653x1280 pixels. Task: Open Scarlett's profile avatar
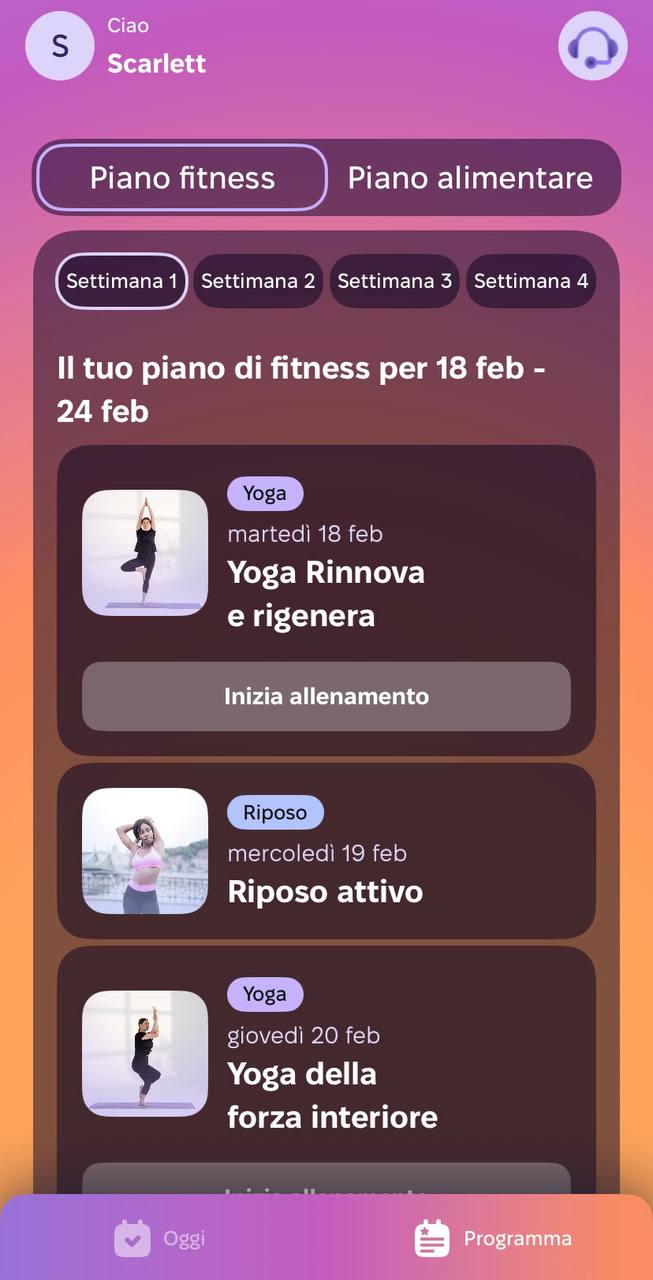59,46
